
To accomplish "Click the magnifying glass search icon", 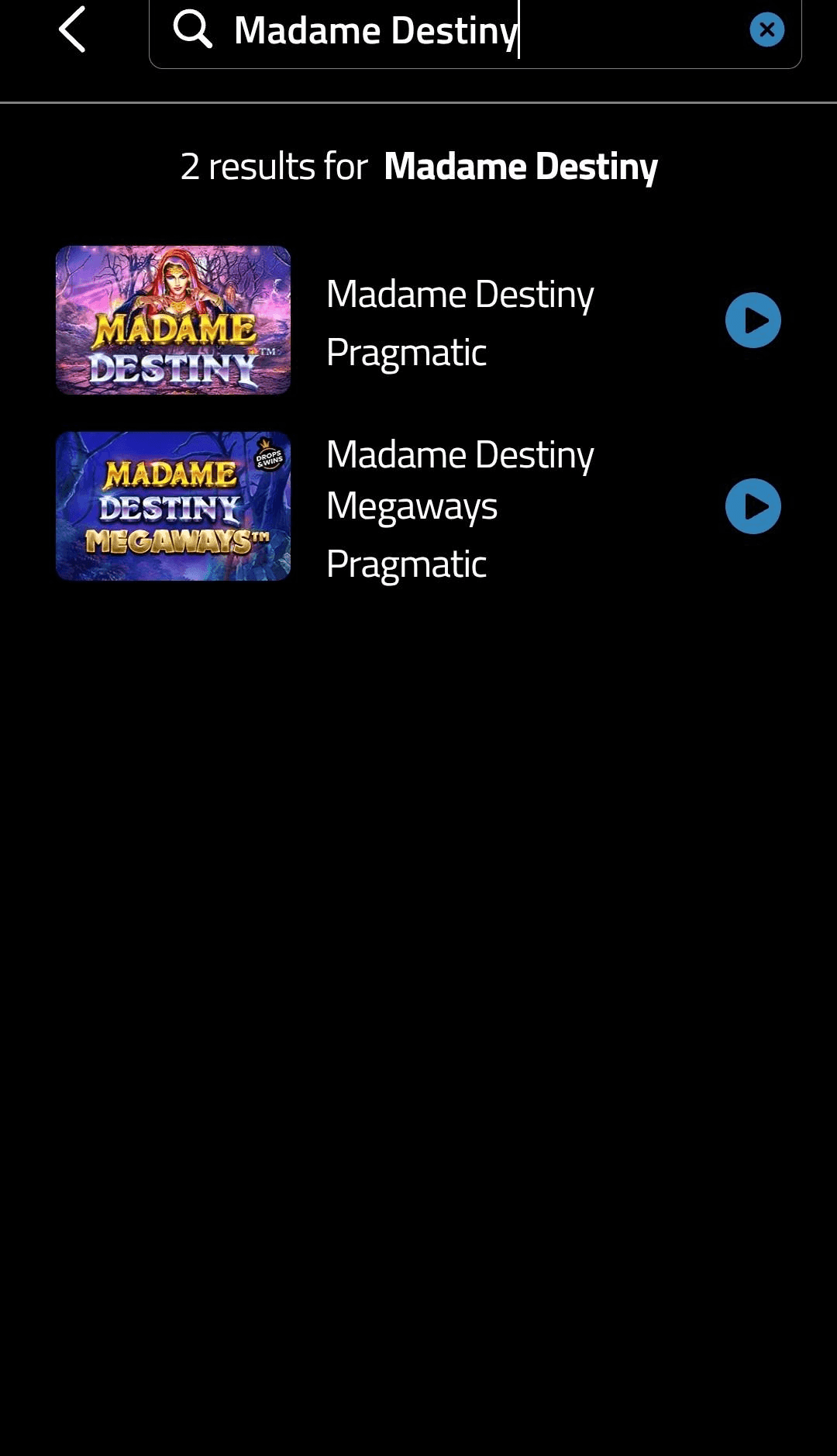I will coord(192,31).
